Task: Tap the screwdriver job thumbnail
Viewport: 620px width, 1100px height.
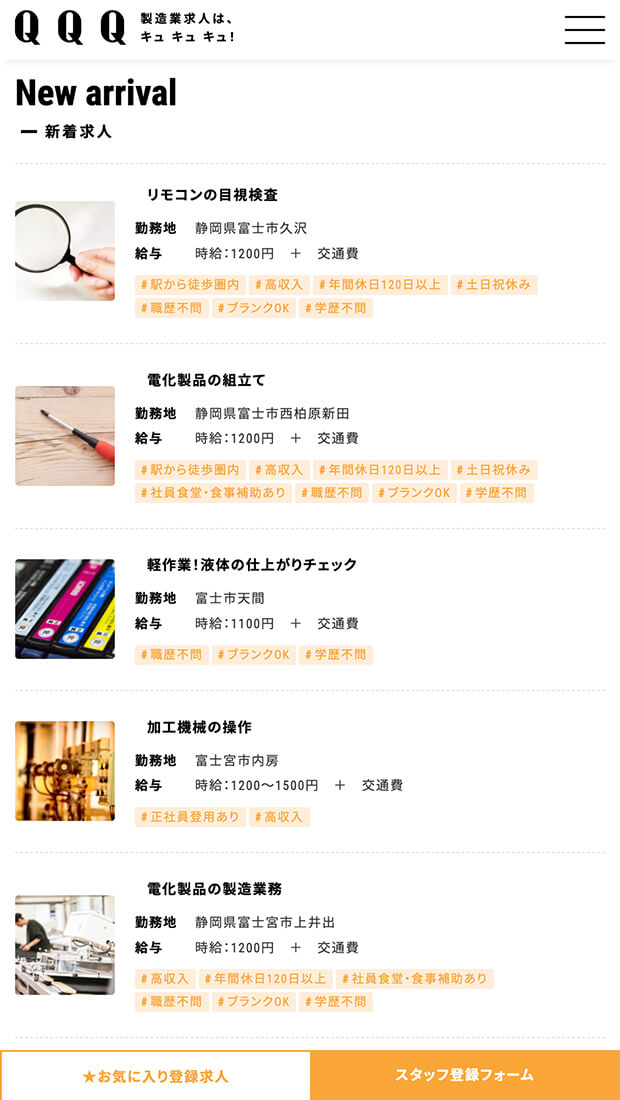Action: click(65, 436)
